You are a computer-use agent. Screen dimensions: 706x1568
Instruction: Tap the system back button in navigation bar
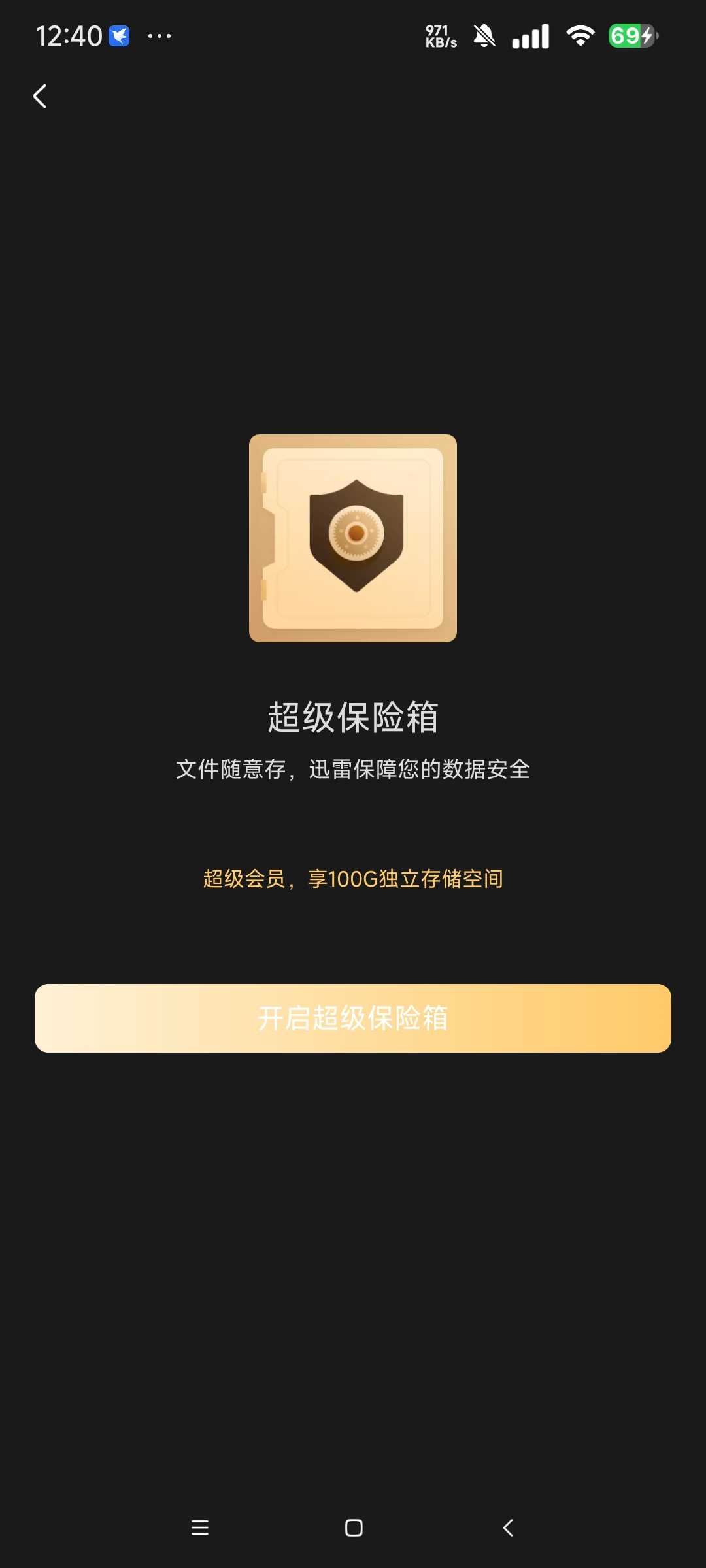pyautogui.click(x=508, y=1527)
